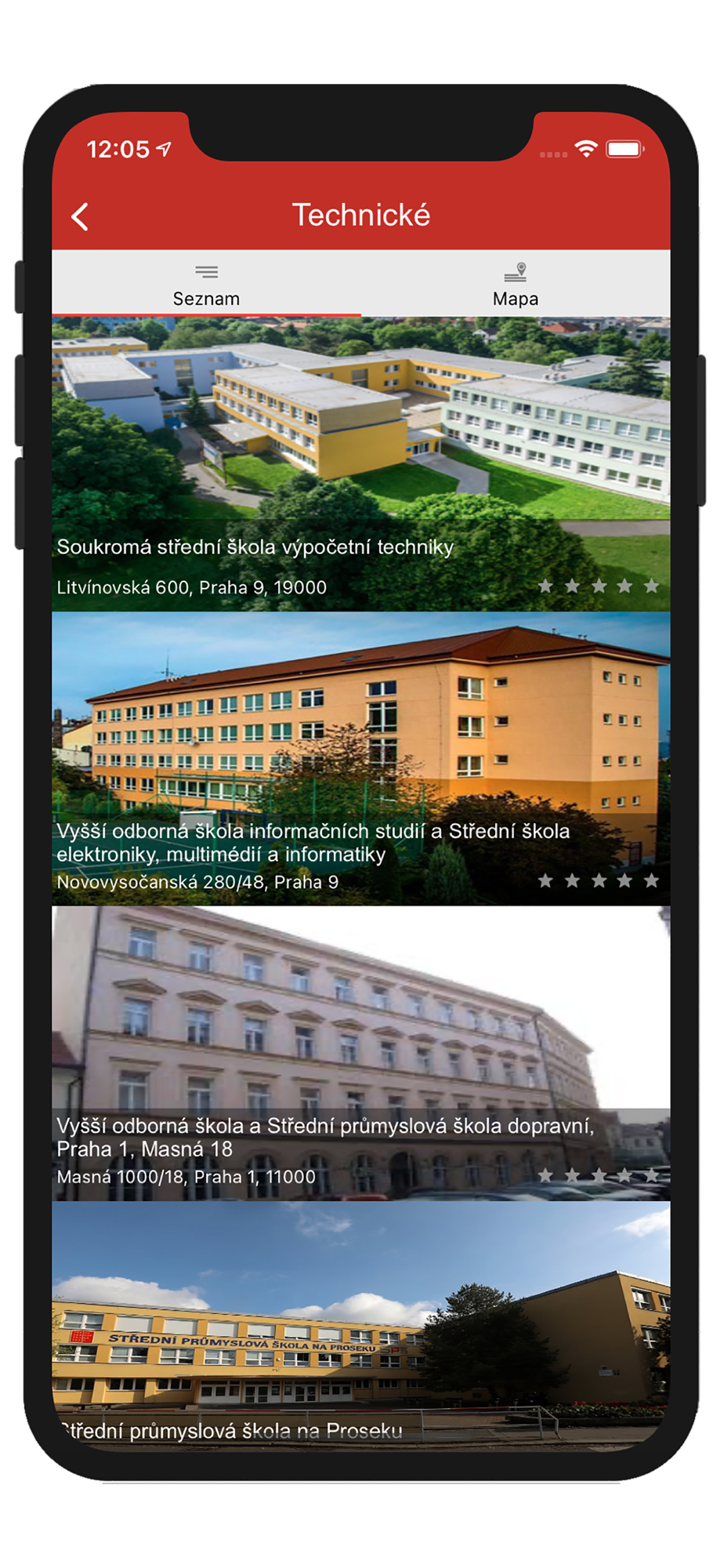The image size is (724, 1568).
Task: Switch to the Seznam tab
Action: pyautogui.click(x=206, y=284)
